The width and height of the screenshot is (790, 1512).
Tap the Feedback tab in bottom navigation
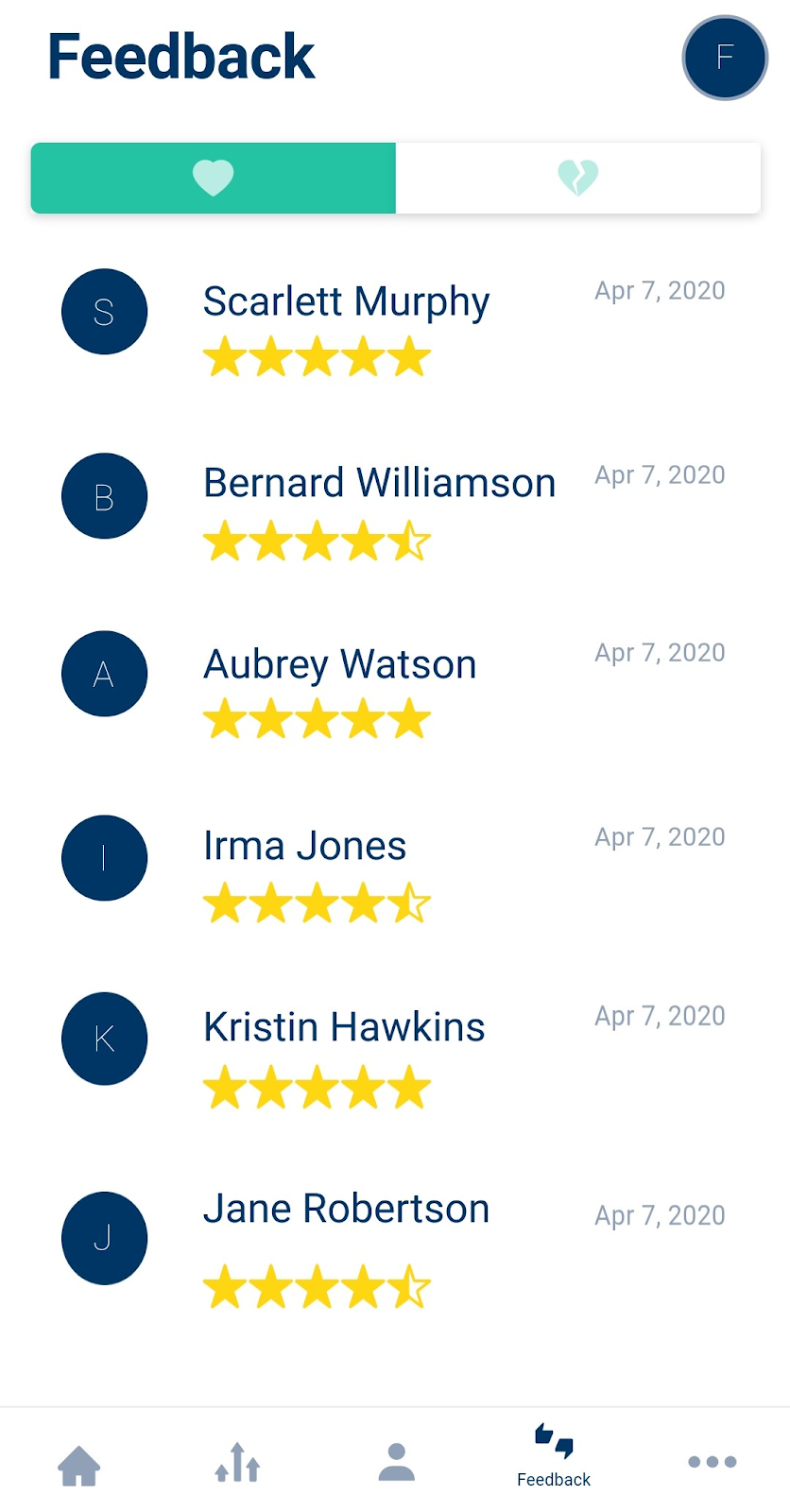click(554, 1457)
